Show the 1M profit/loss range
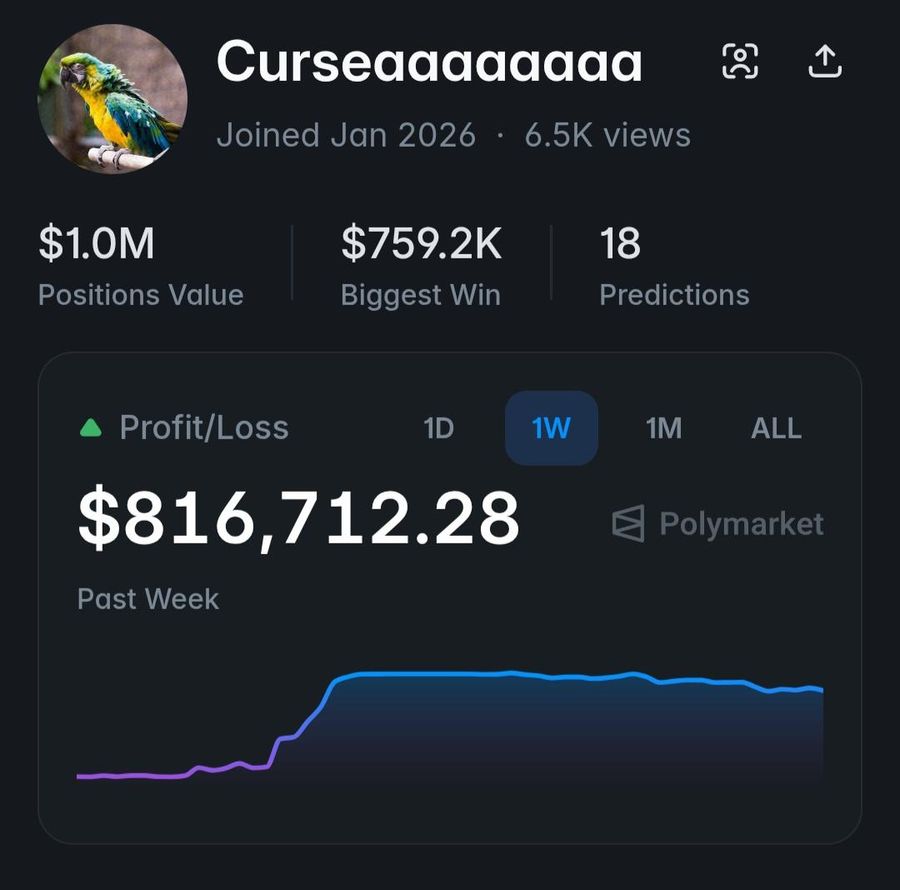The image size is (900, 890). point(664,429)
